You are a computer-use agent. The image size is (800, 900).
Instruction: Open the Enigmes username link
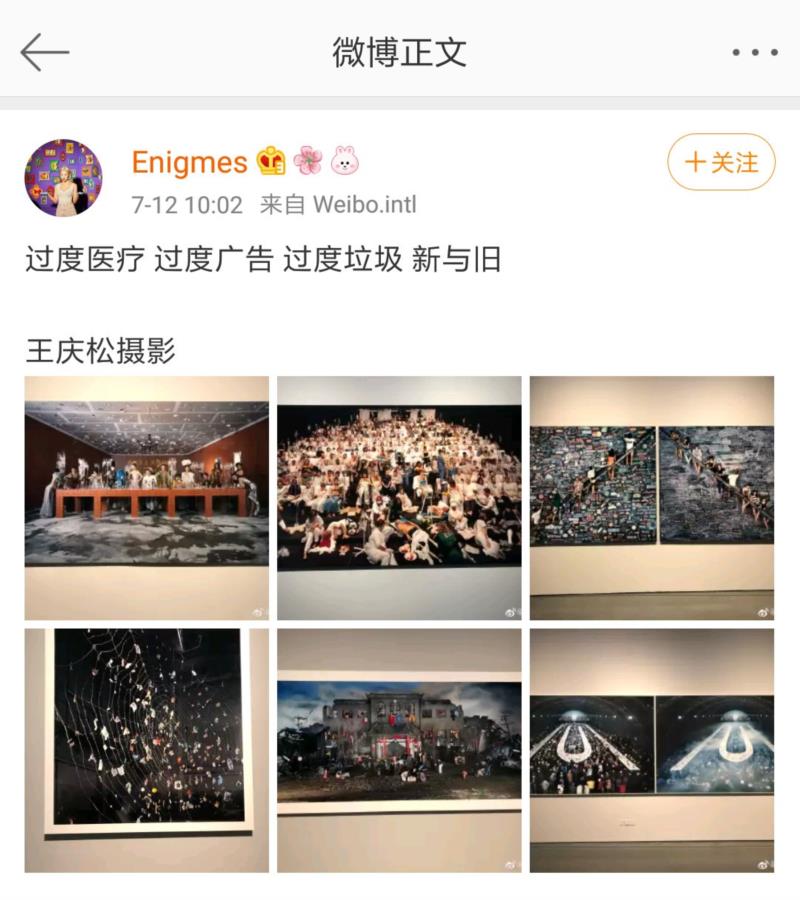pyautogui.click(x=189, y=162)
